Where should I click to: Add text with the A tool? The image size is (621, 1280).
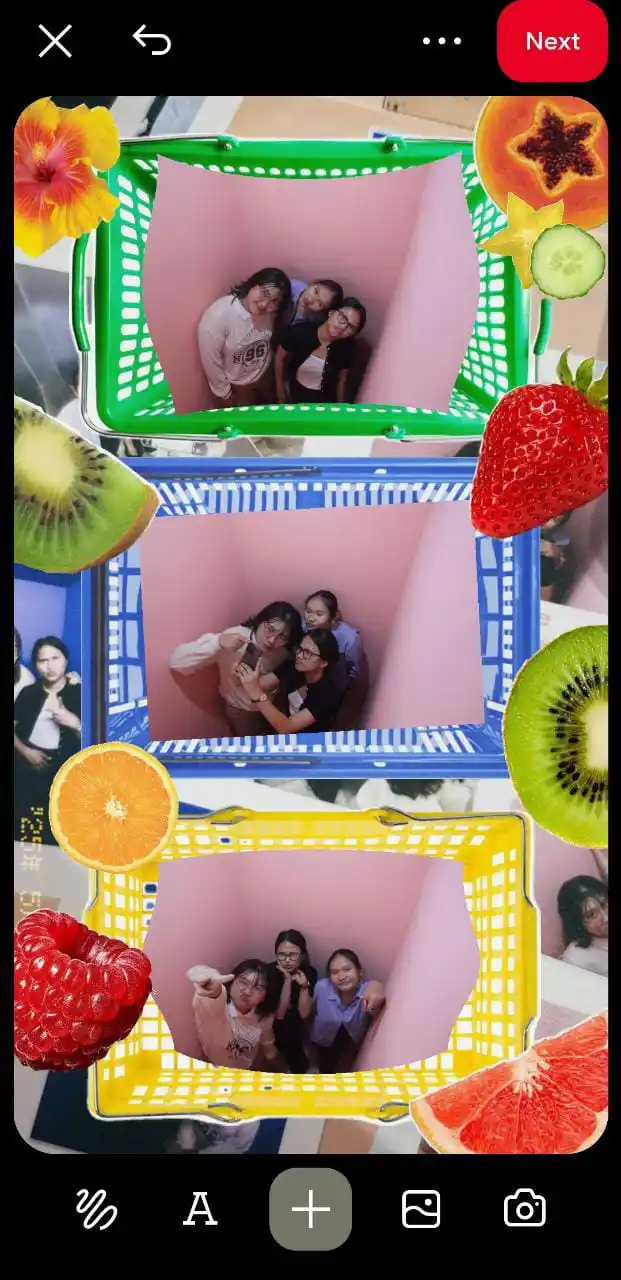point(200,1209)
